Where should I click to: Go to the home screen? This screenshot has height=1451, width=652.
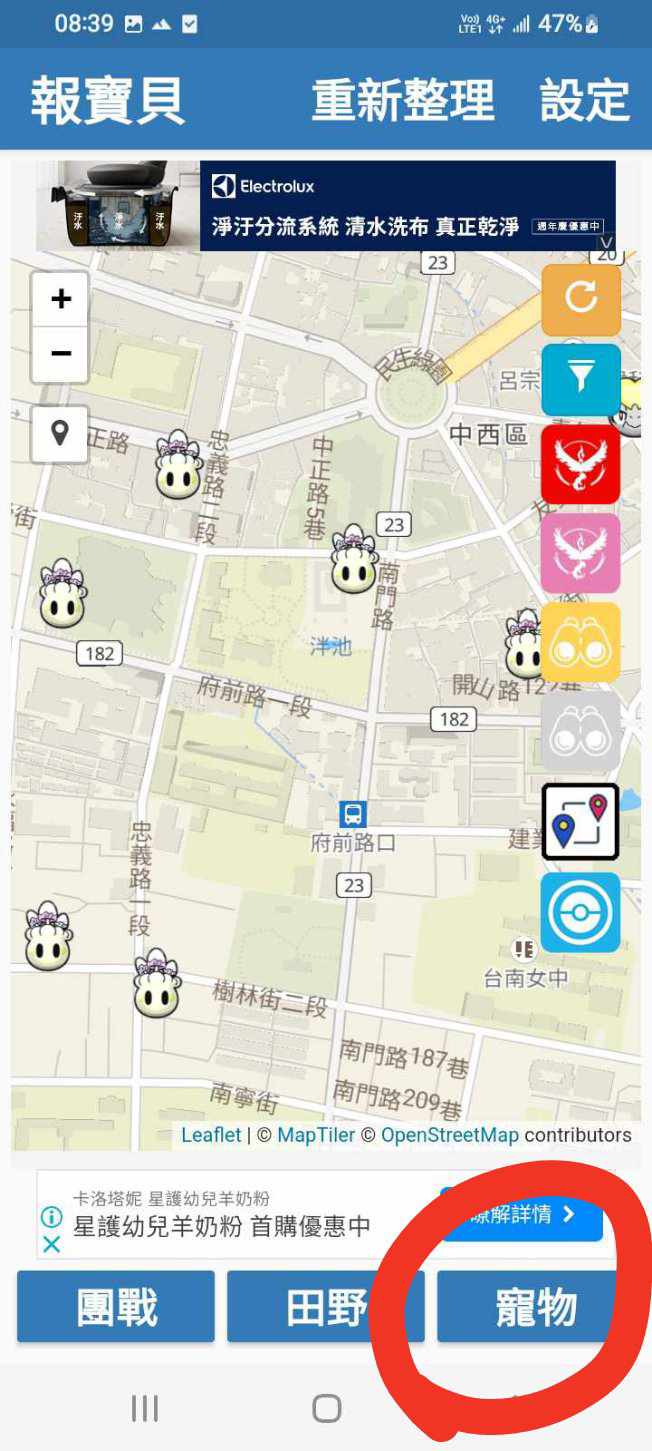click(x=326, y=1408)
